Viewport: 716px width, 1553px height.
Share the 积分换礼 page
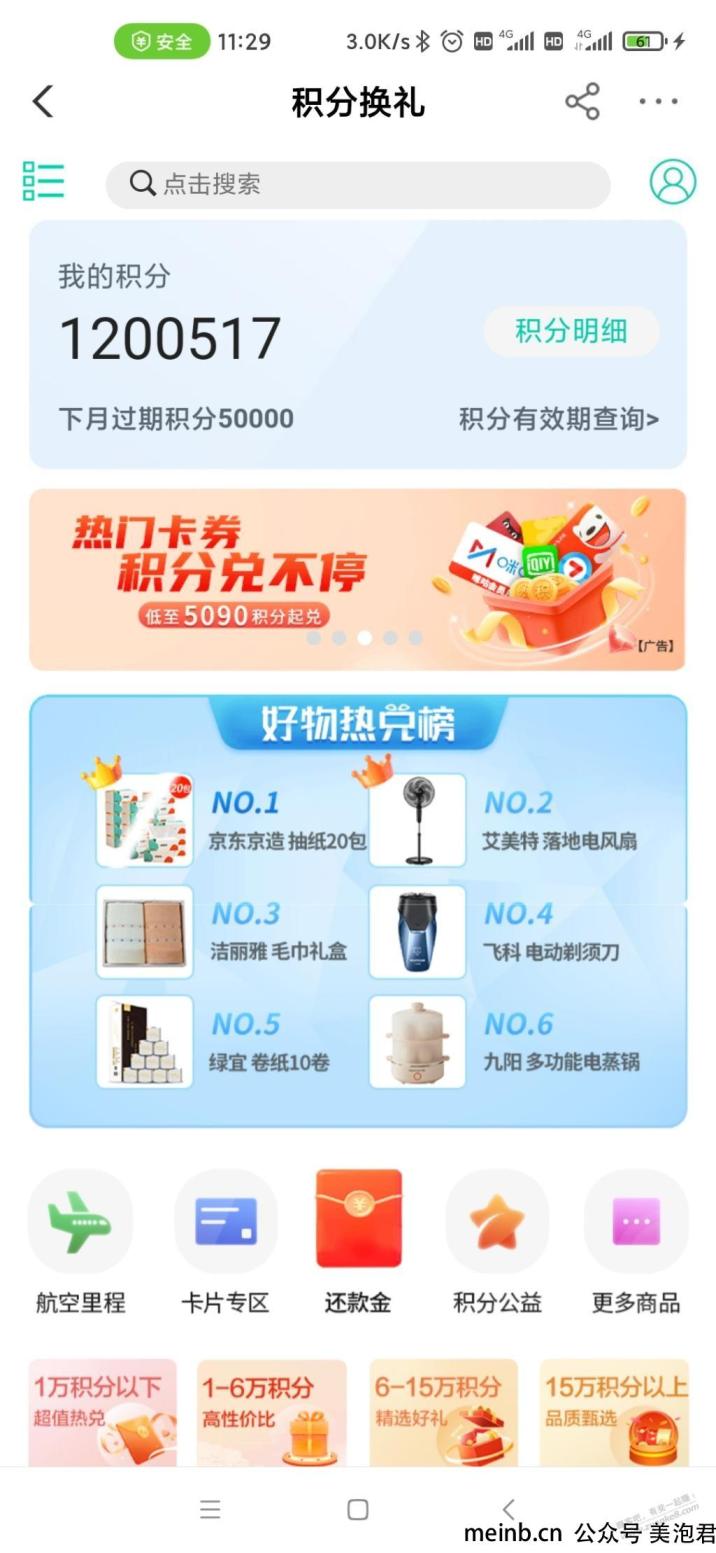pos(582,101)
